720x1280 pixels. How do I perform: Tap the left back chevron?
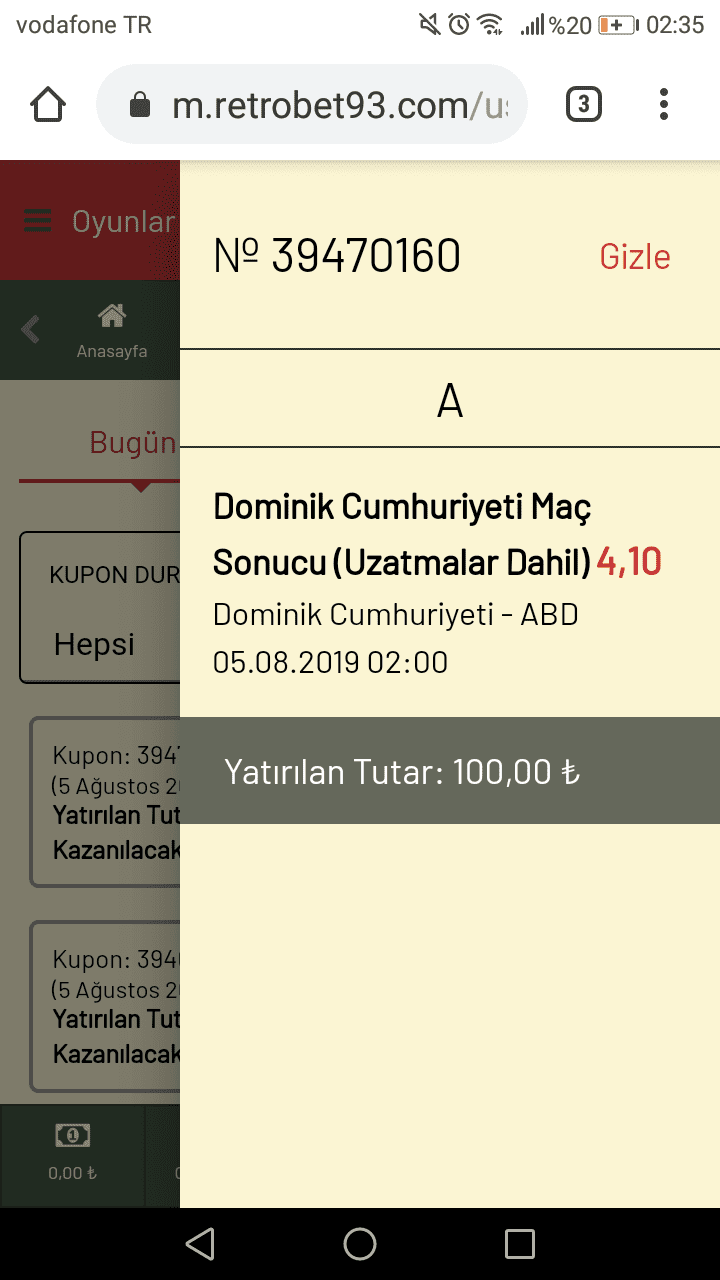31,329
